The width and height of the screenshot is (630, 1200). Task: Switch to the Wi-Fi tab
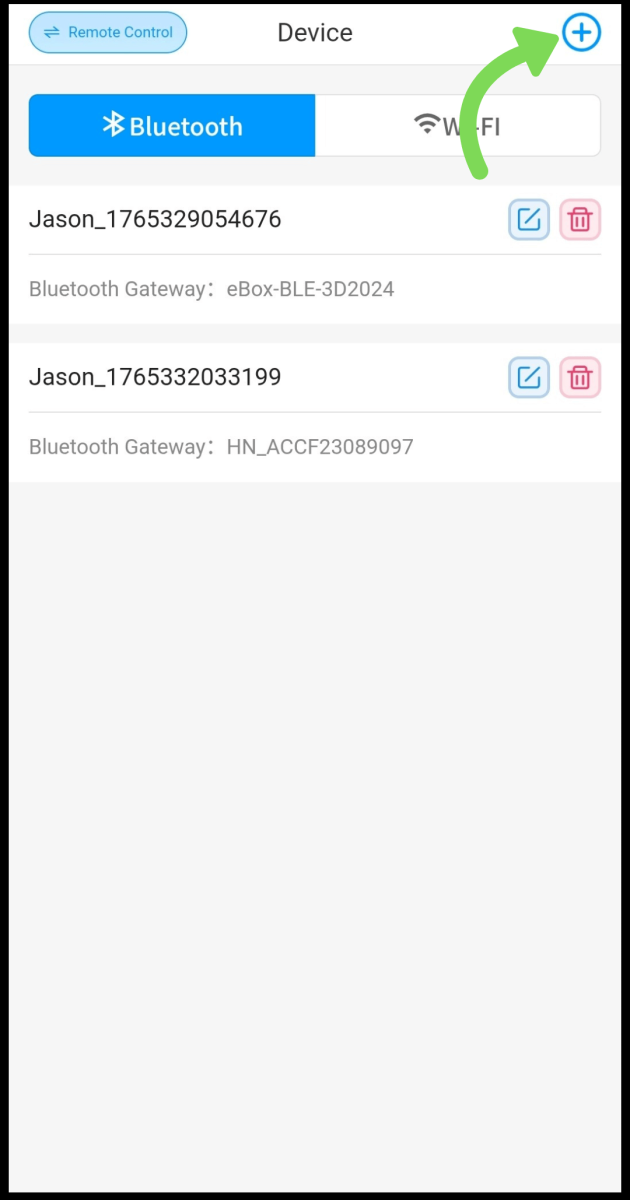point(458,126)
